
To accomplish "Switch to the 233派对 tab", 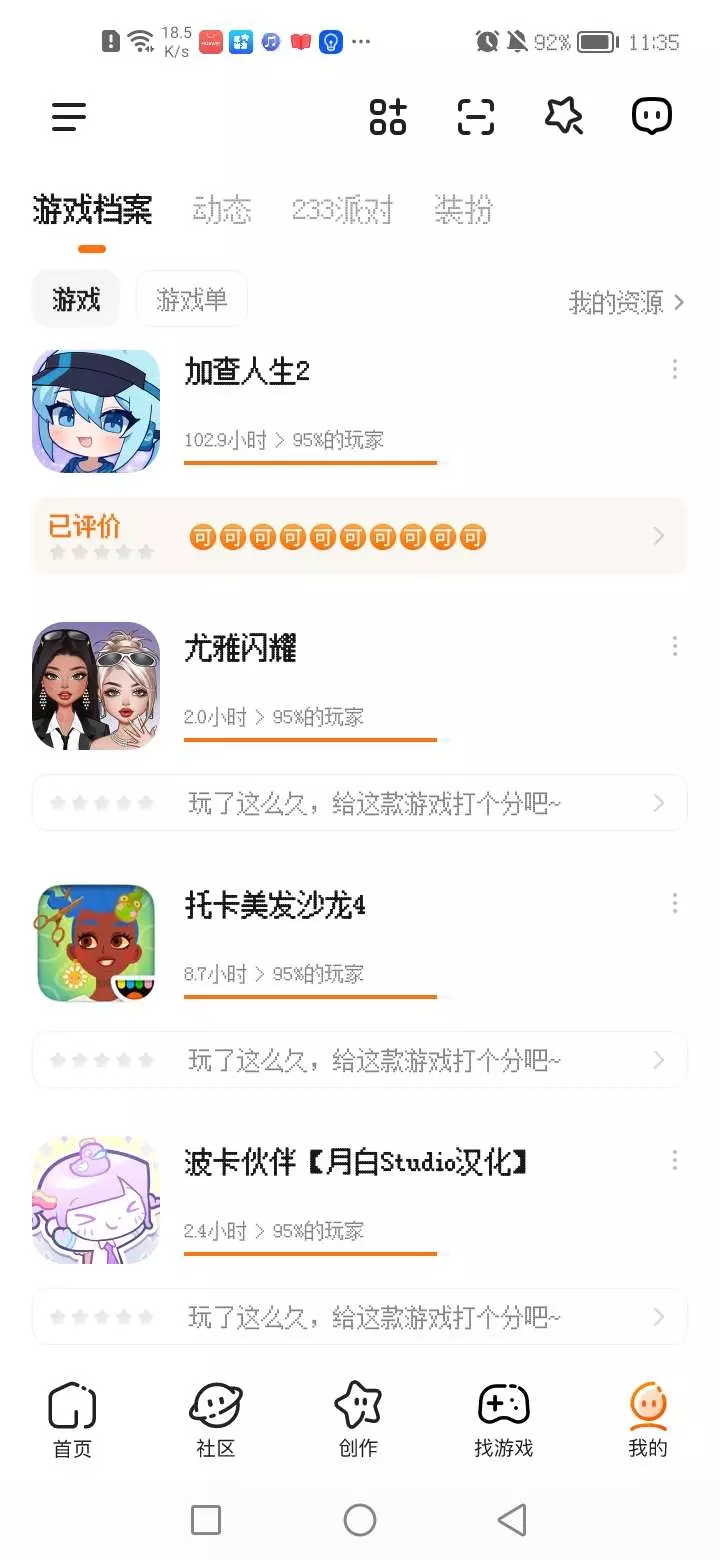I will [342, 210].
